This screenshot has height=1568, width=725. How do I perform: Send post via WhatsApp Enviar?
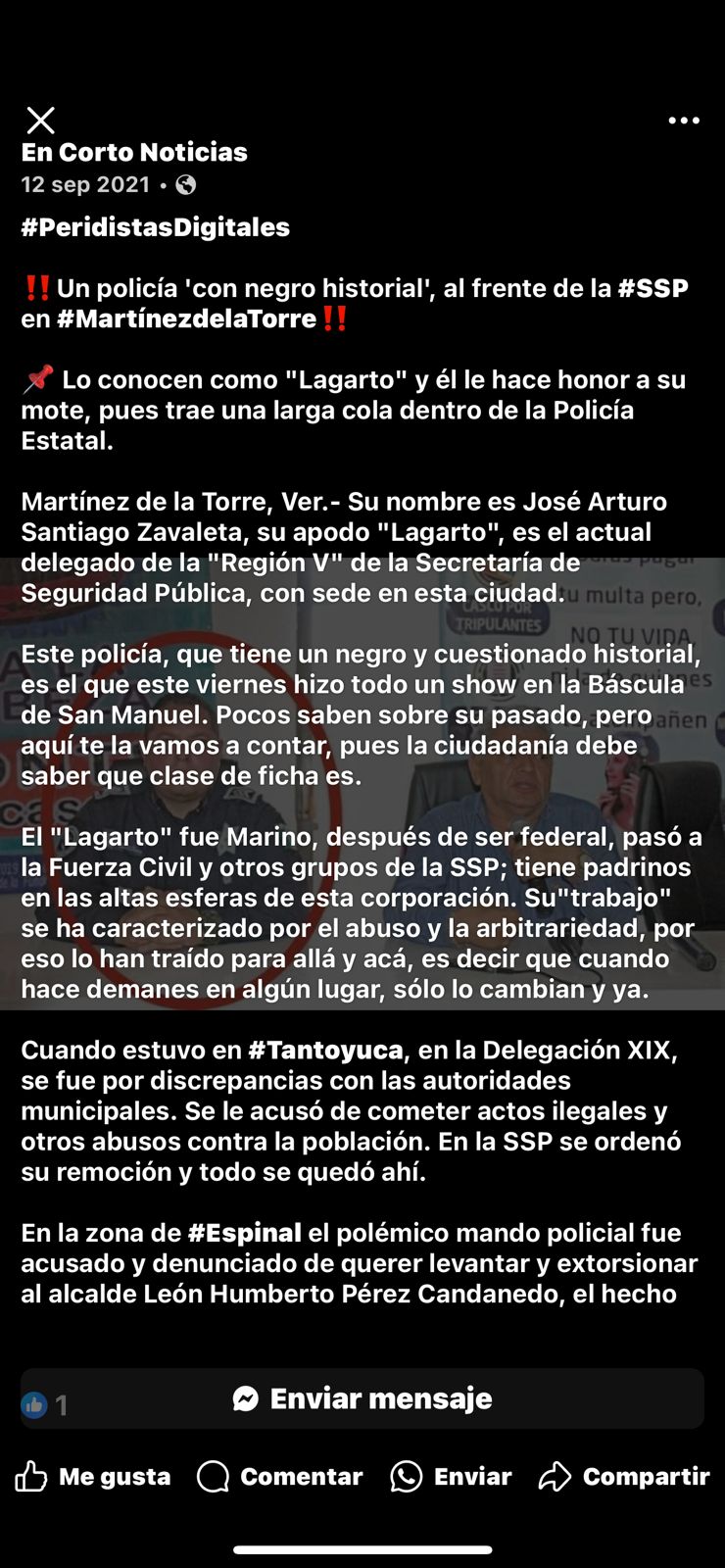[x=451, y=1477]
